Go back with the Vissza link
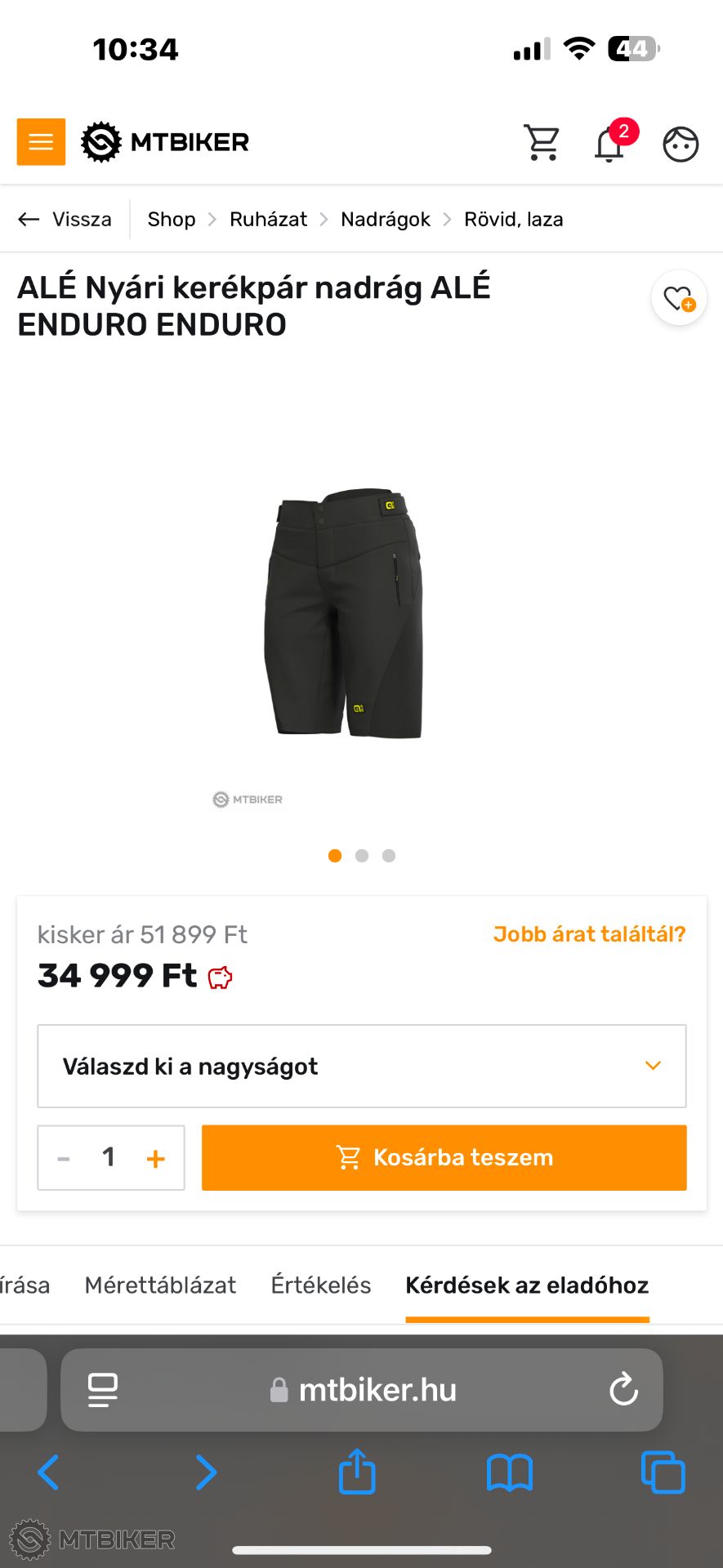723x1568 pixels. click(65, 219)
